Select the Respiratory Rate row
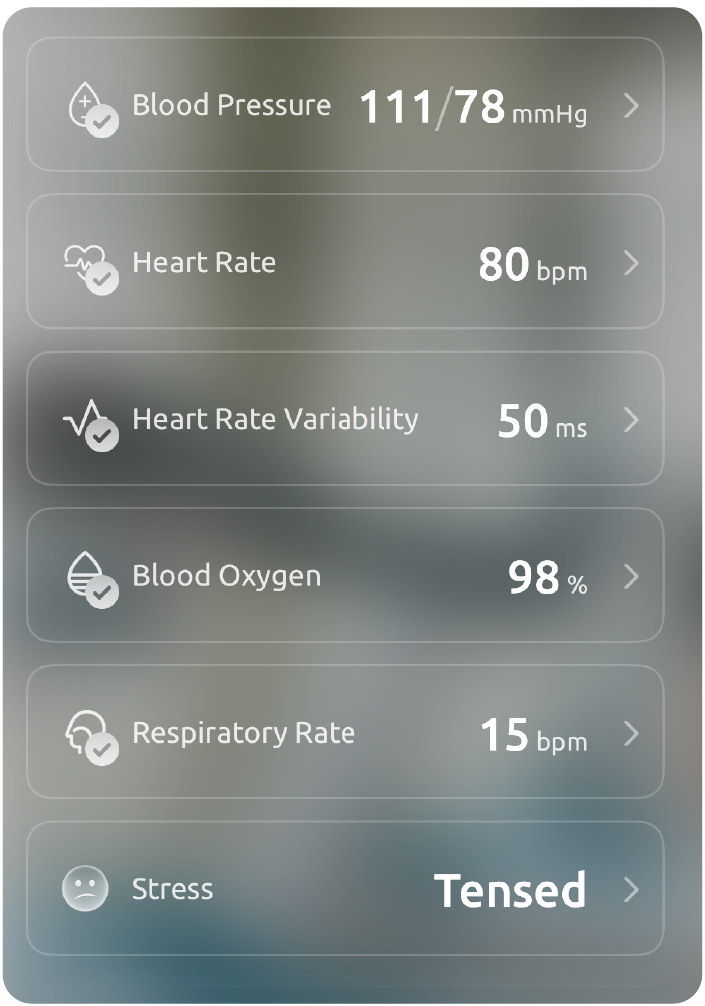The width and height of the screenshot is (705, 1006). pyautogui.click(x=345, y=733)
